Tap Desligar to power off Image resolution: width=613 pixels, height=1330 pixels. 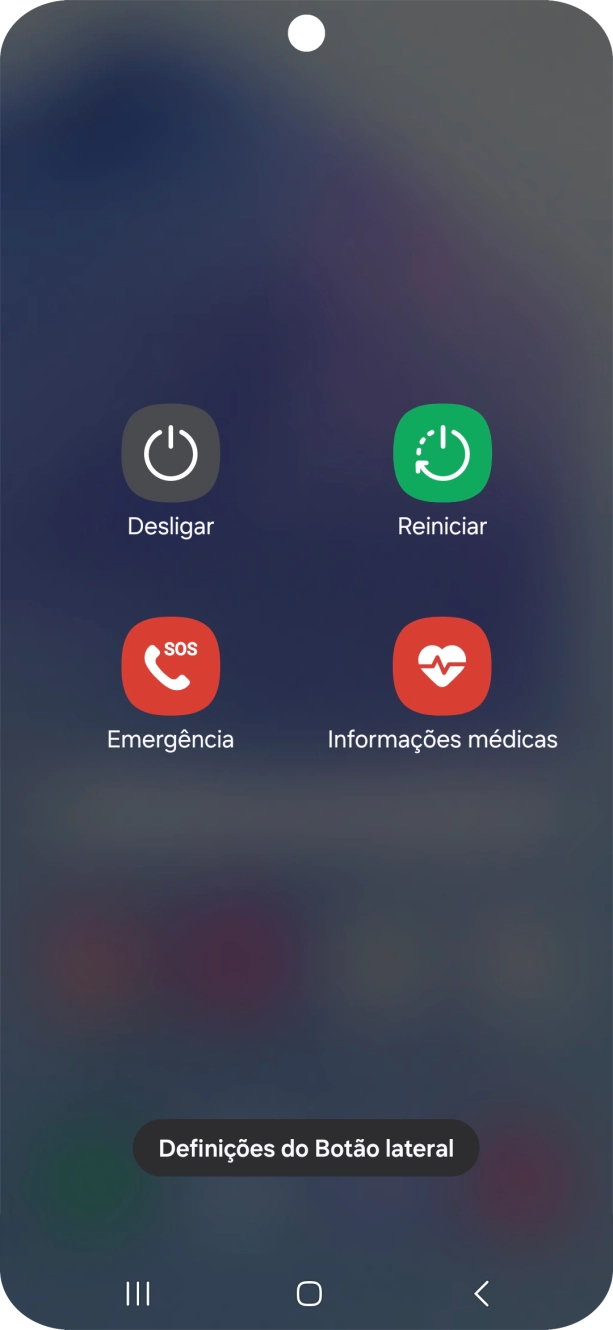pos(170,453)
